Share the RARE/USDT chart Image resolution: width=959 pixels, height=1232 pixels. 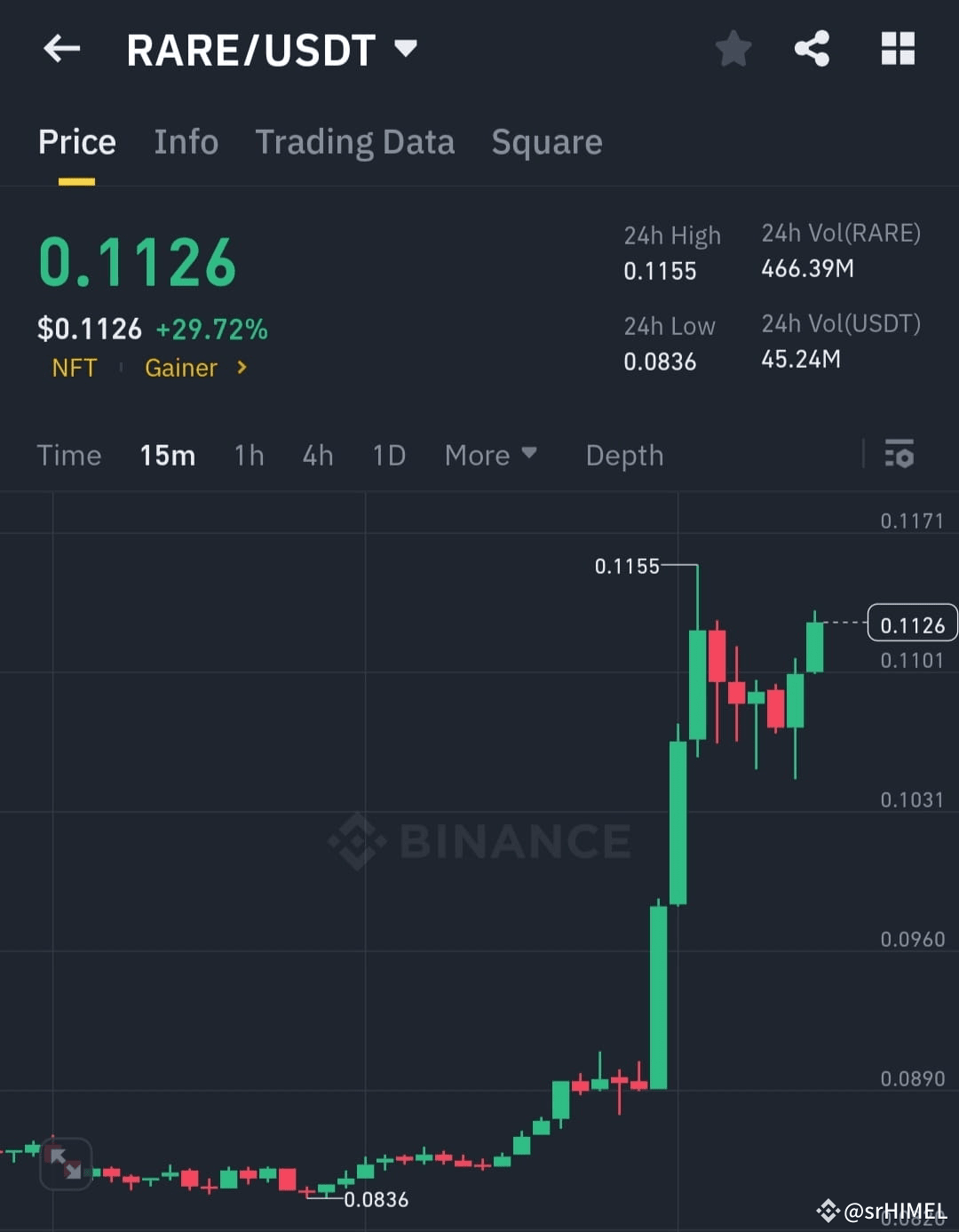[812, 49]
